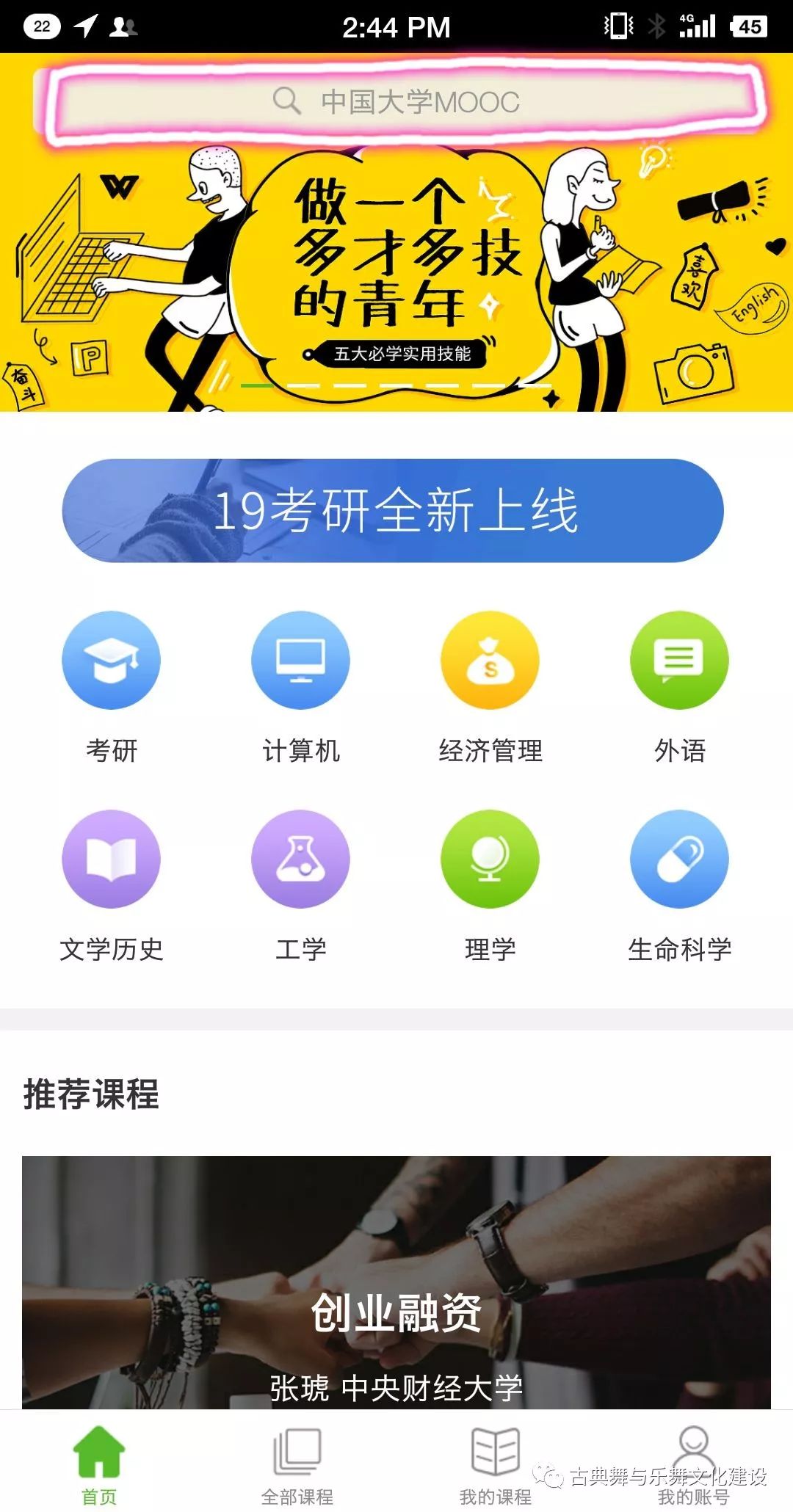Screen dimensions: 793x1512
Task: Open the 考研 category
Action: tap(111, 688)
